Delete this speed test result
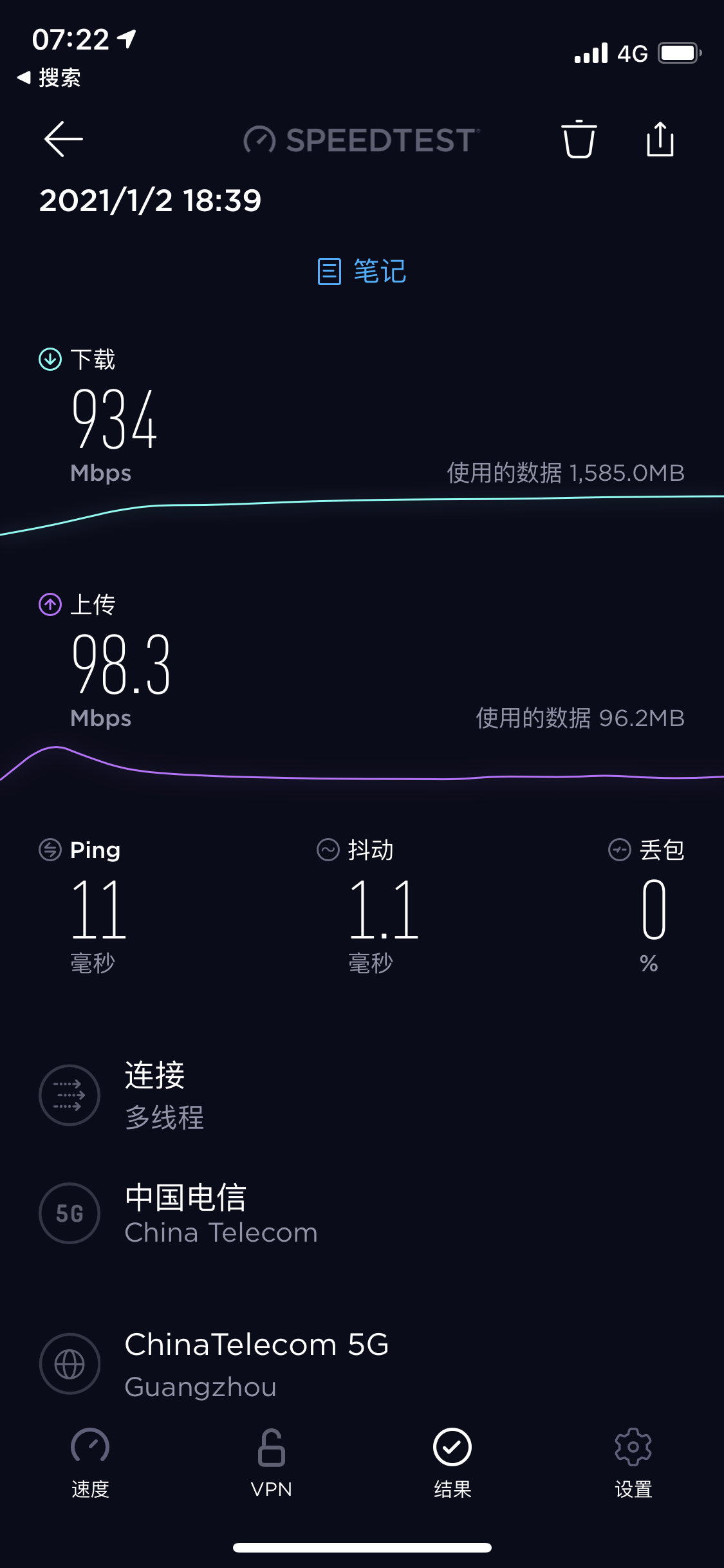 tap(579, 139)
